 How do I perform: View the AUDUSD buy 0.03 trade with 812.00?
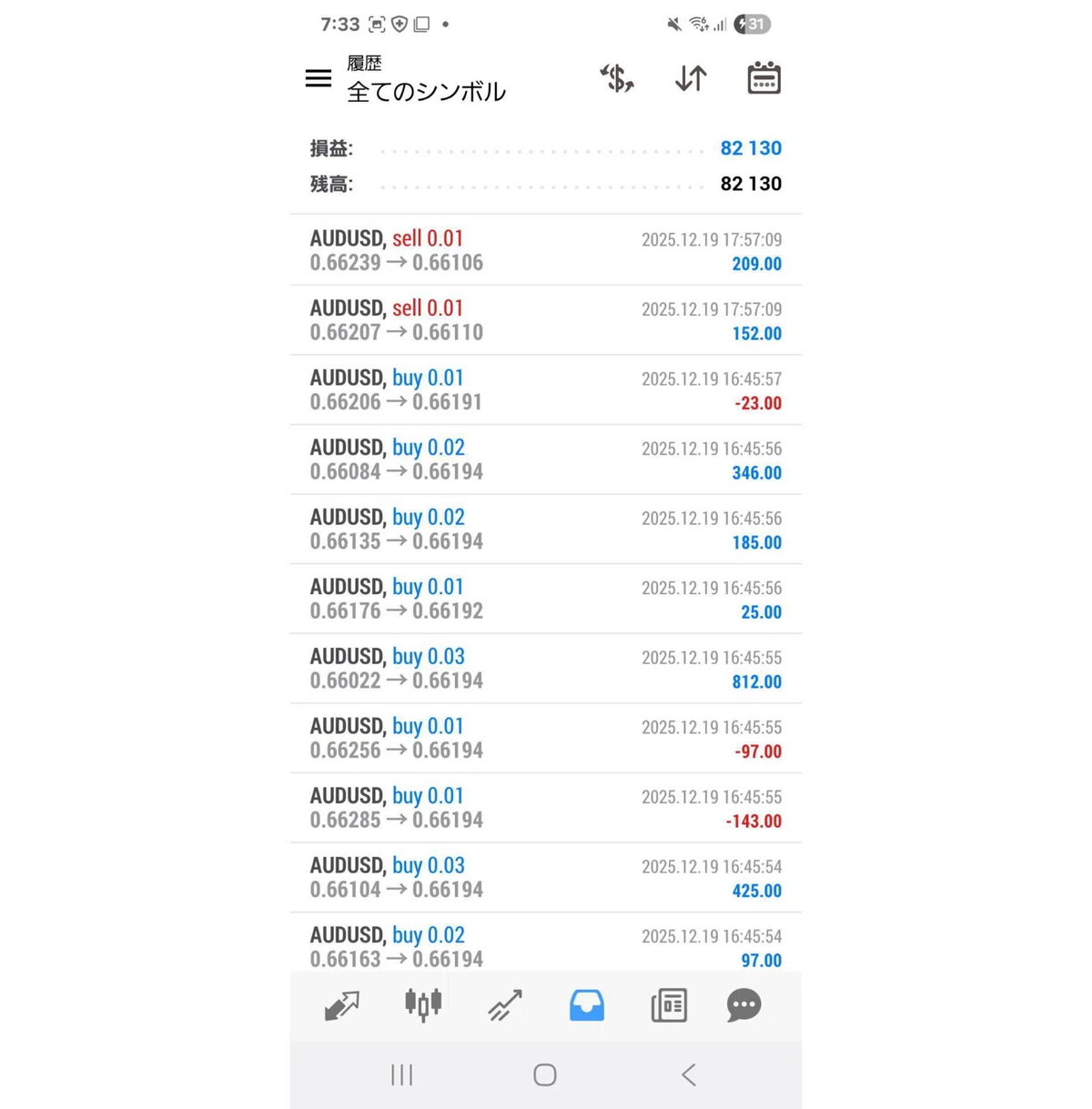[x=546, y=669]
